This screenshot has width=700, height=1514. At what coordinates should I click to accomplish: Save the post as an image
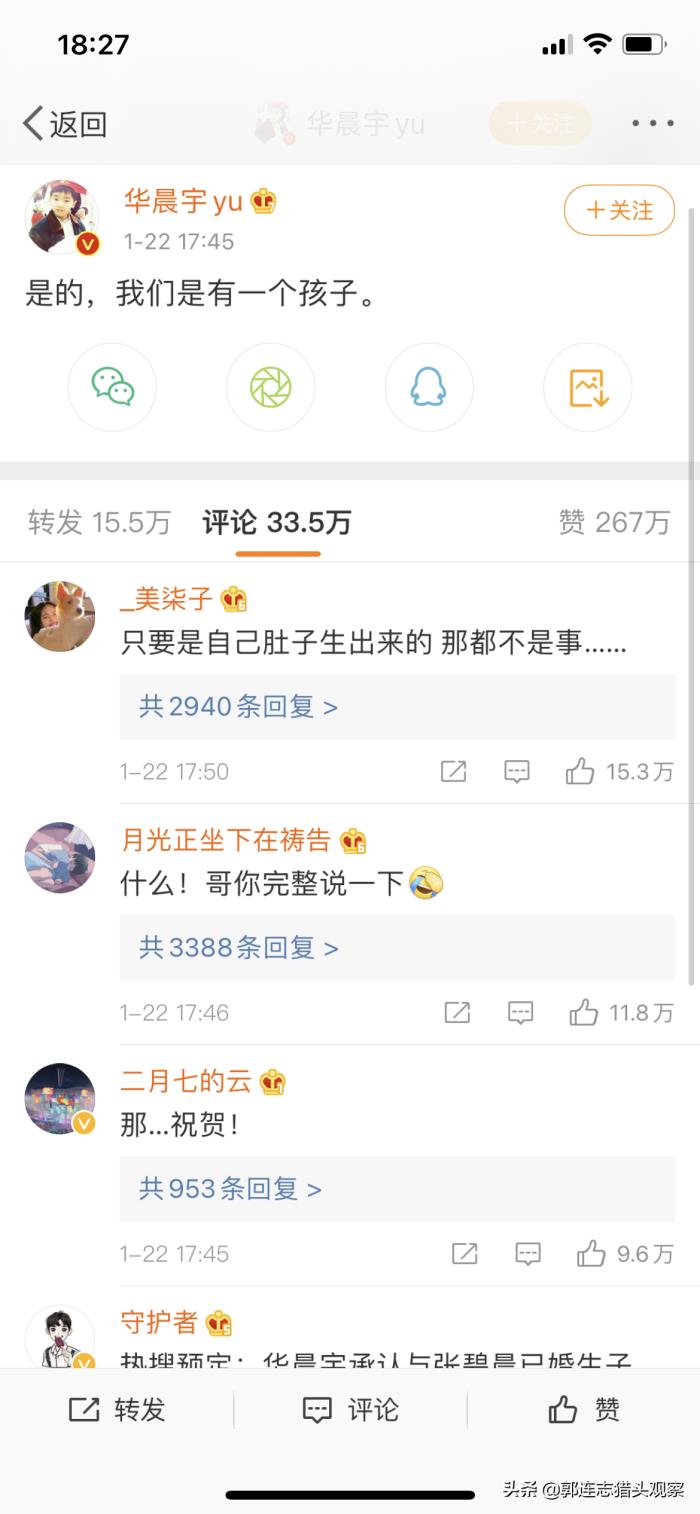587,387
